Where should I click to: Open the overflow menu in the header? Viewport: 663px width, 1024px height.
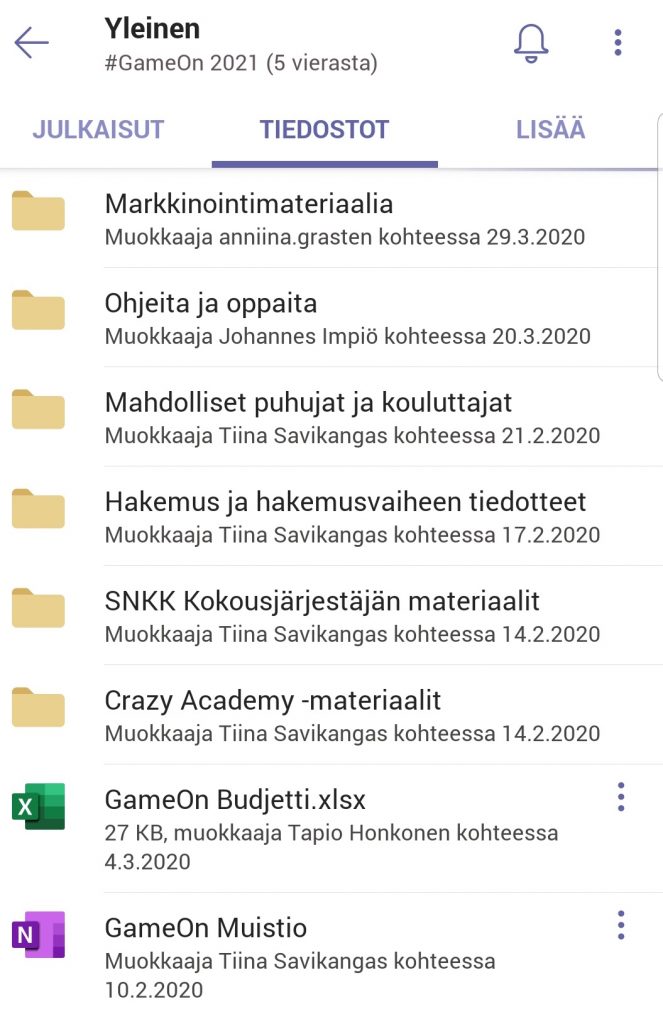tap(618, 43)
